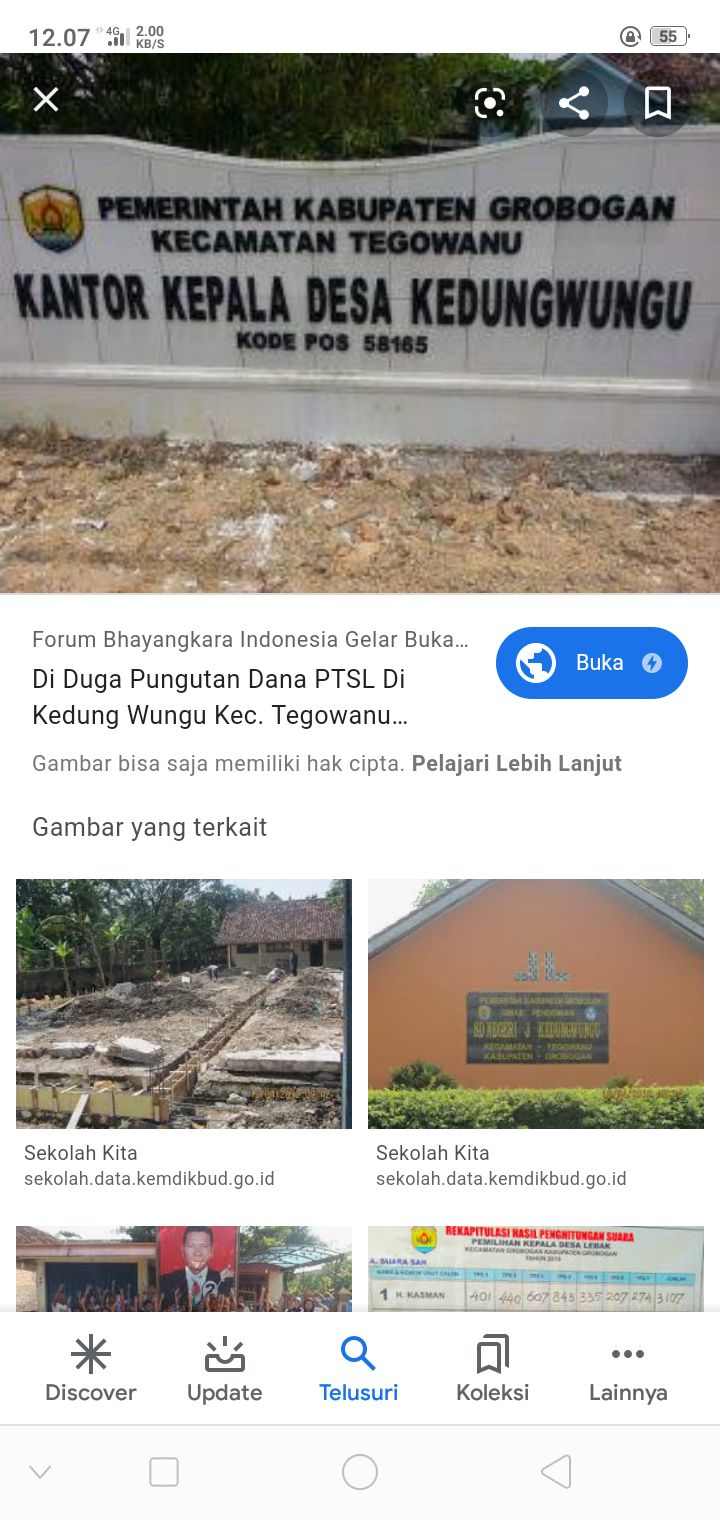Open the SD Negeri Kedungwungu related image
720x1520 pixels.
[x=536, y=1003]
